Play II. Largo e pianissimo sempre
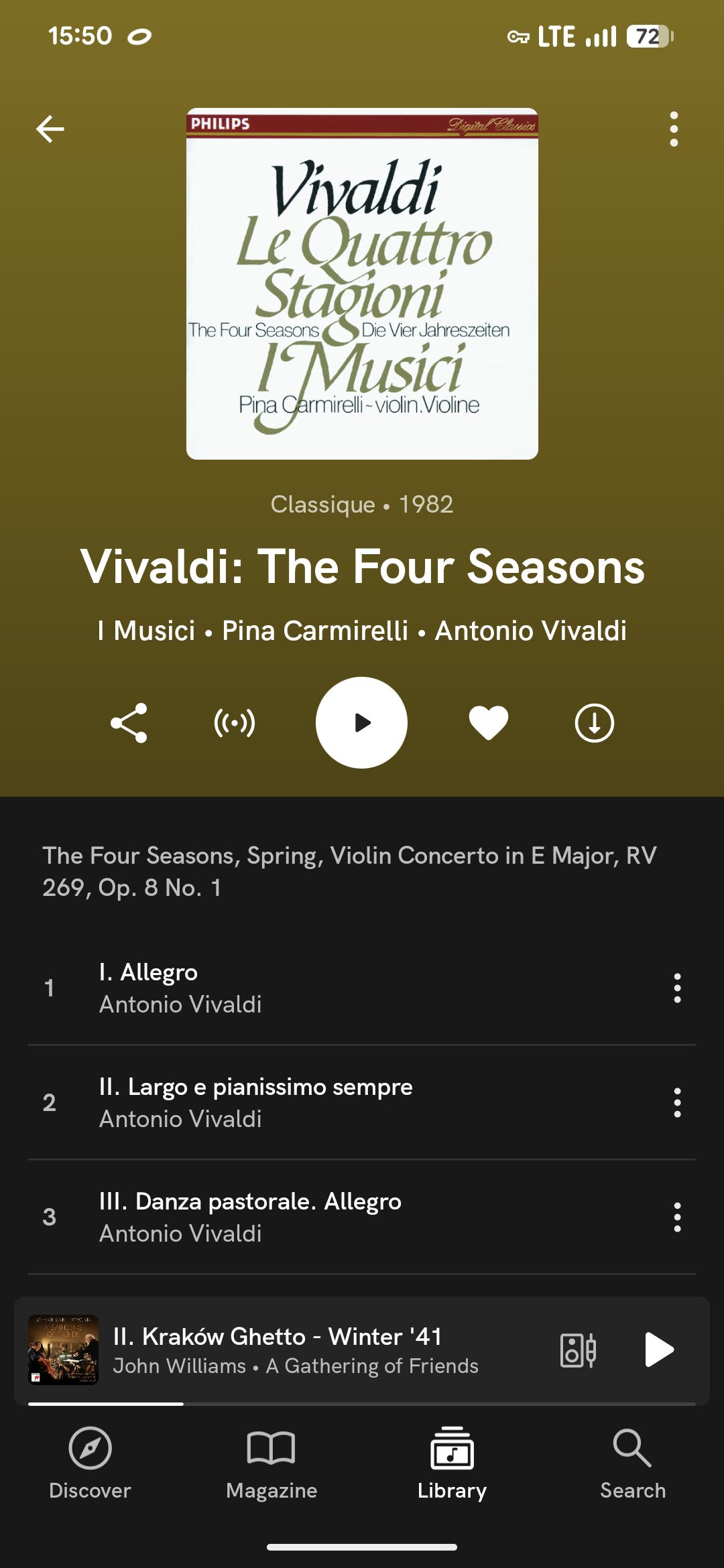Viewport: 724px width, 1568px height. 268,1102
